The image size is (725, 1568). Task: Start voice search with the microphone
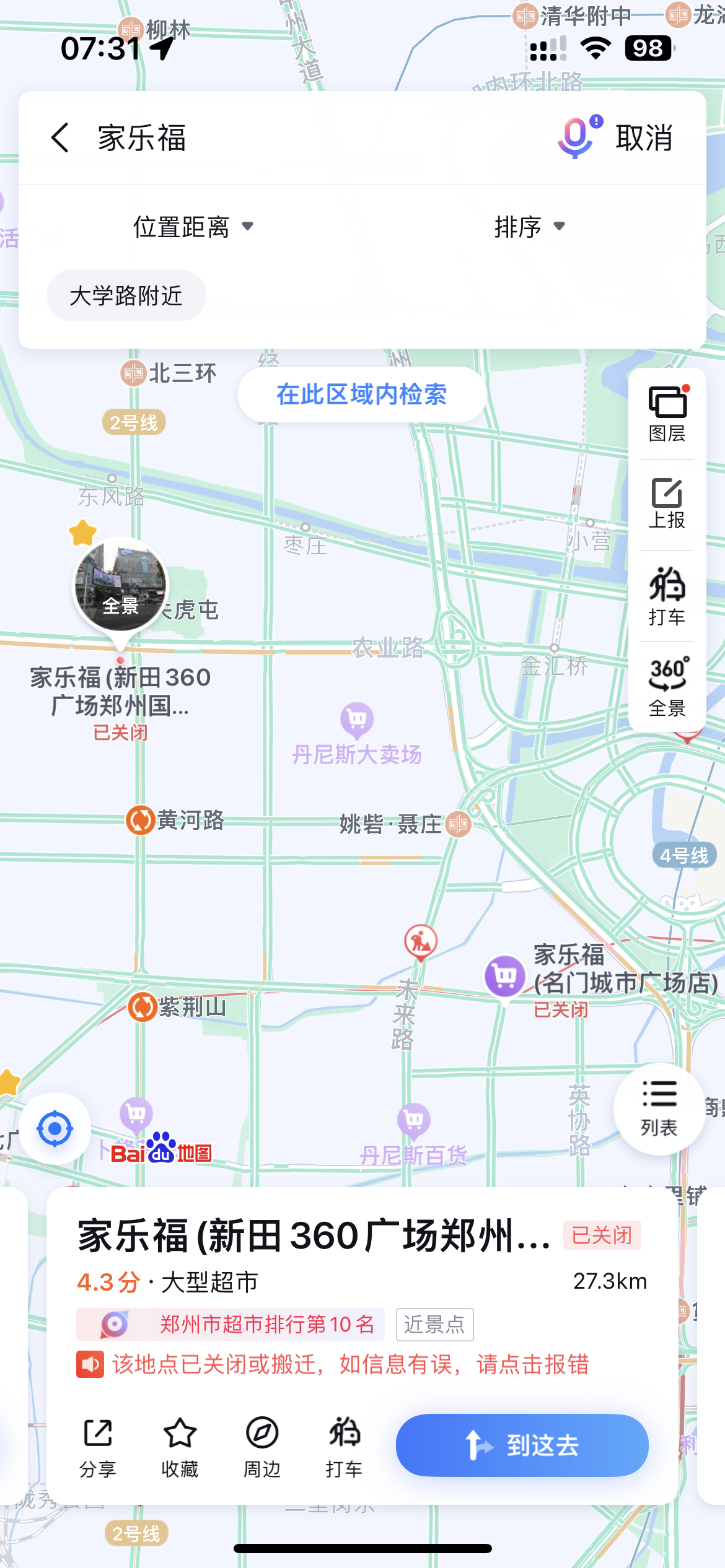coord(579,137)
